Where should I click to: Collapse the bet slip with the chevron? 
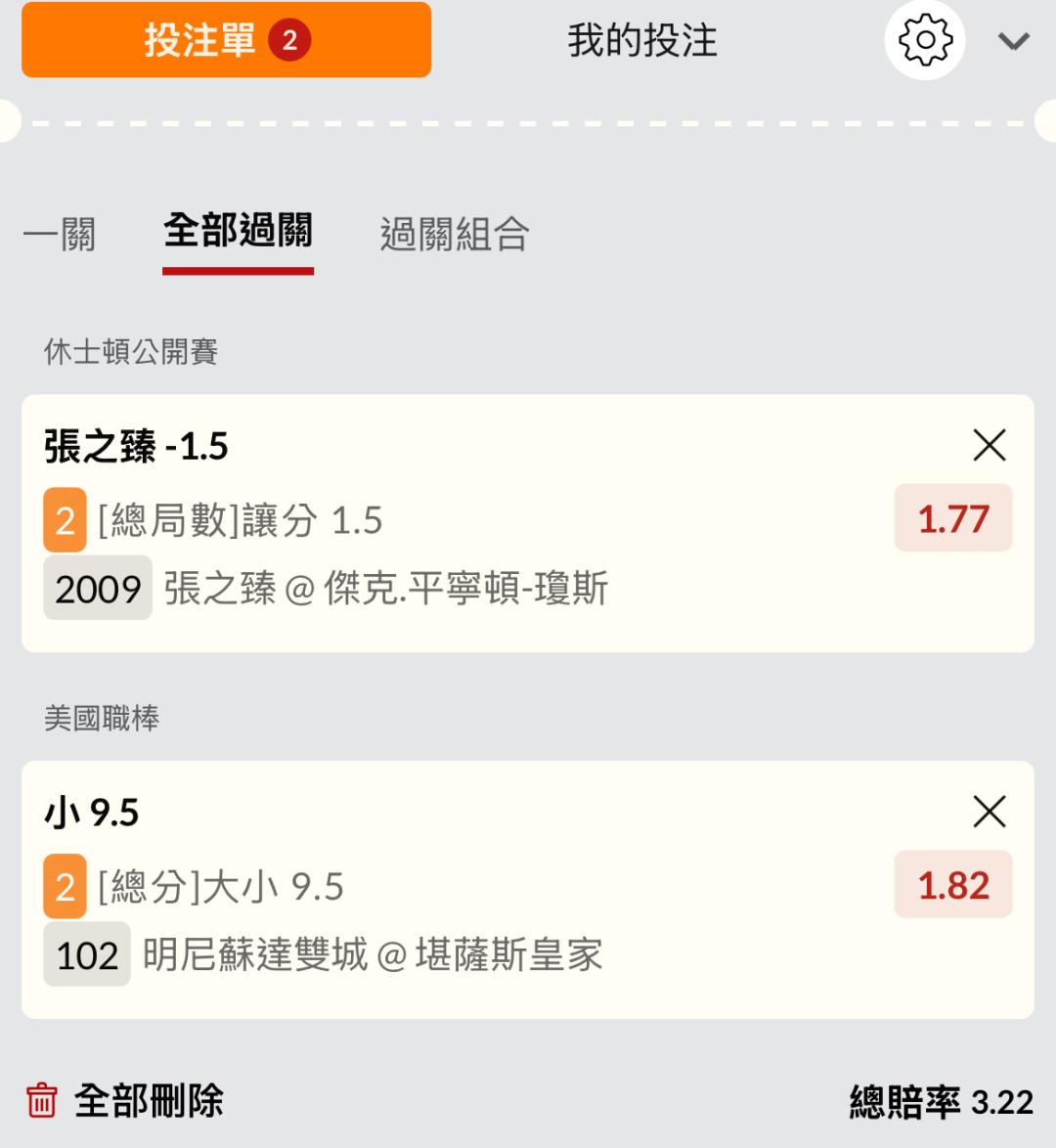pos(1014,41)
